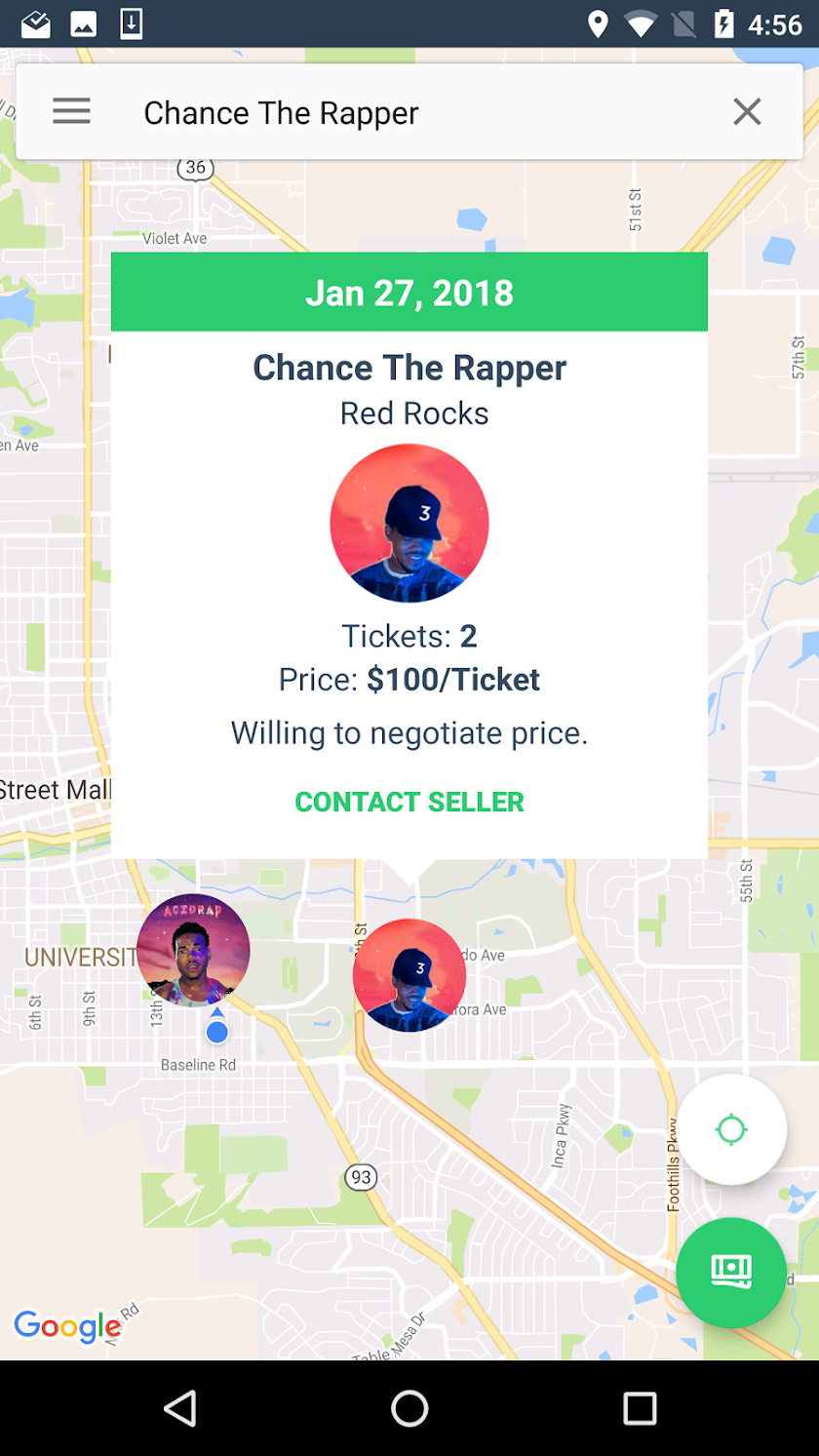Go to the system home screen
Screen dimensions: 819x1456
tap(409, 1408)
